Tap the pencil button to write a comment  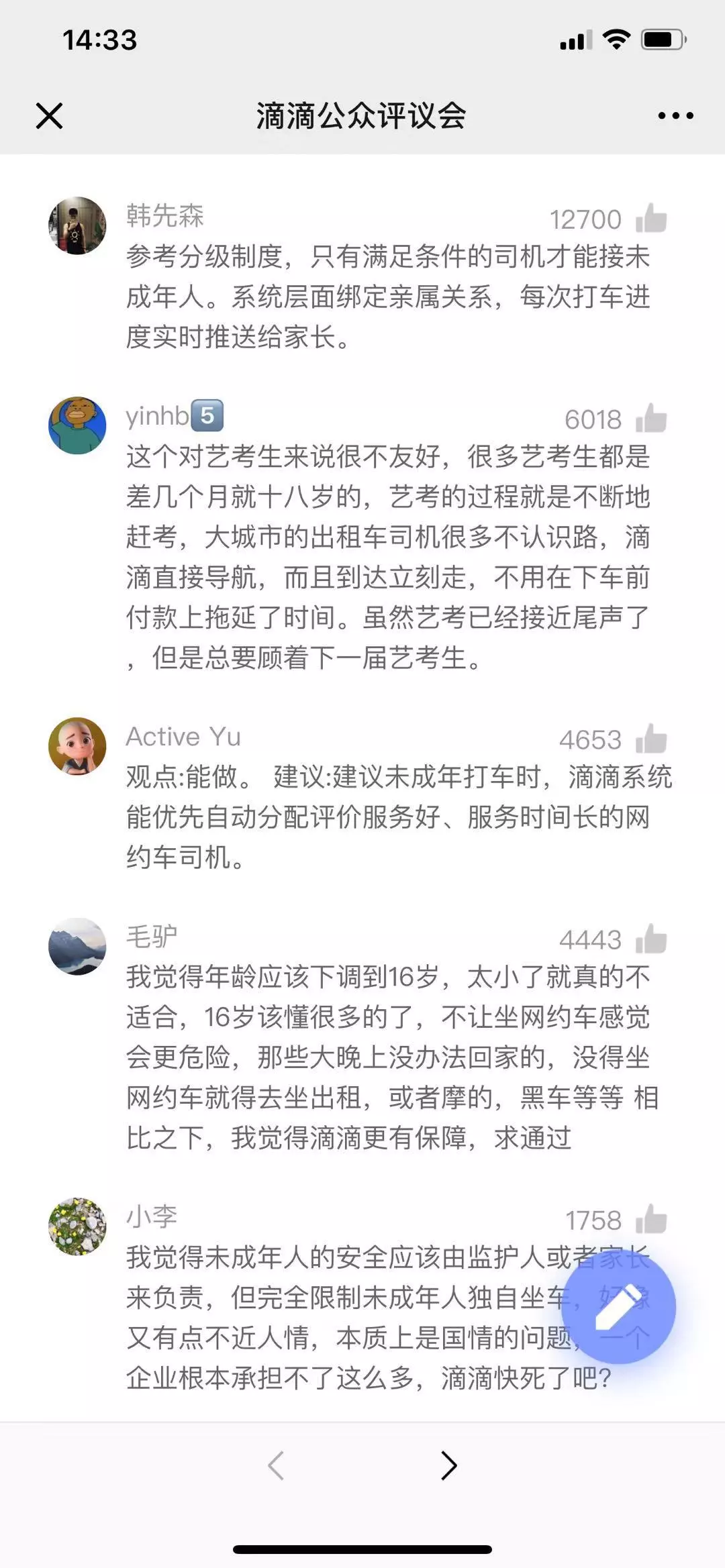click(x=619, y=1306)
